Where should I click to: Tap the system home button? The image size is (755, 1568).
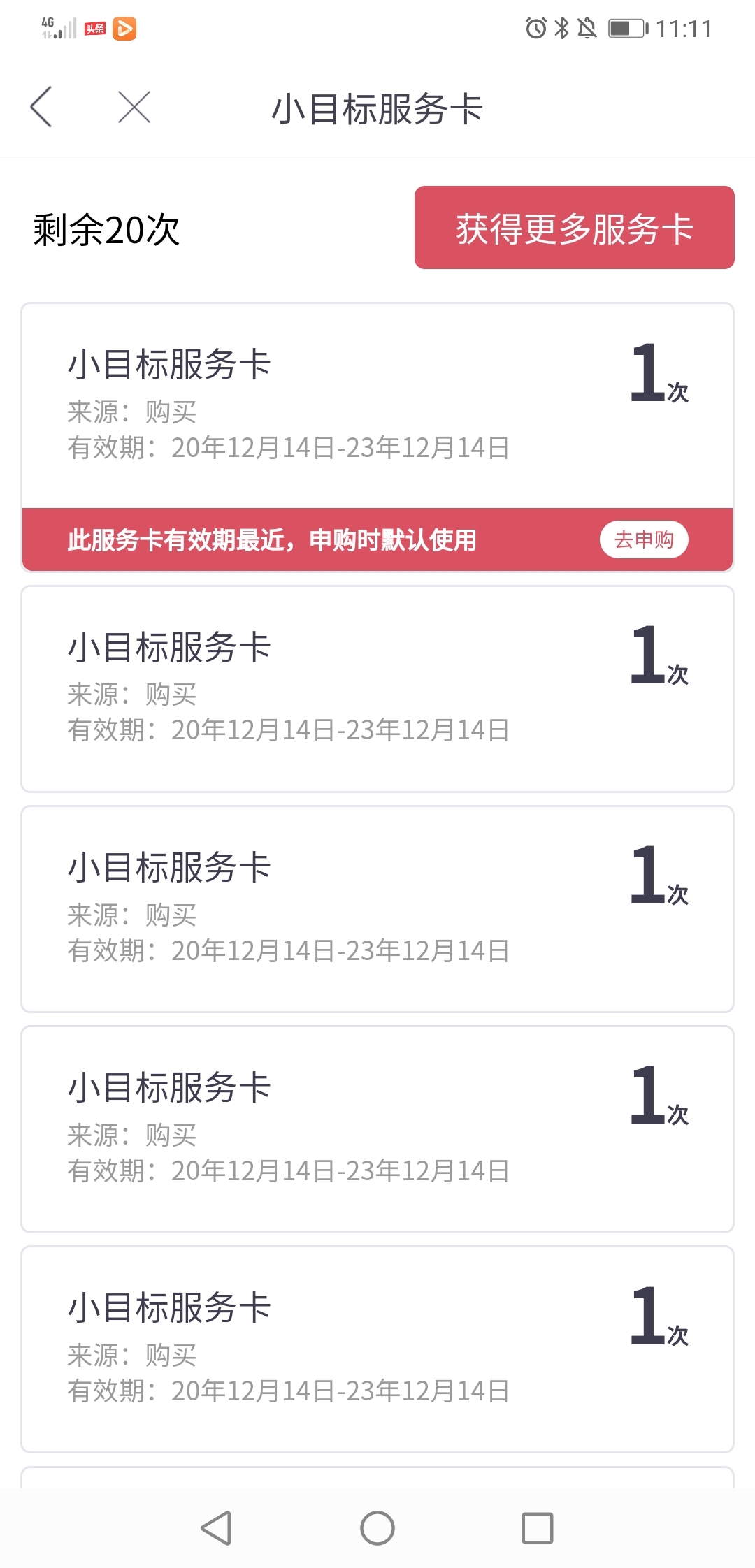pos(377,1528)
